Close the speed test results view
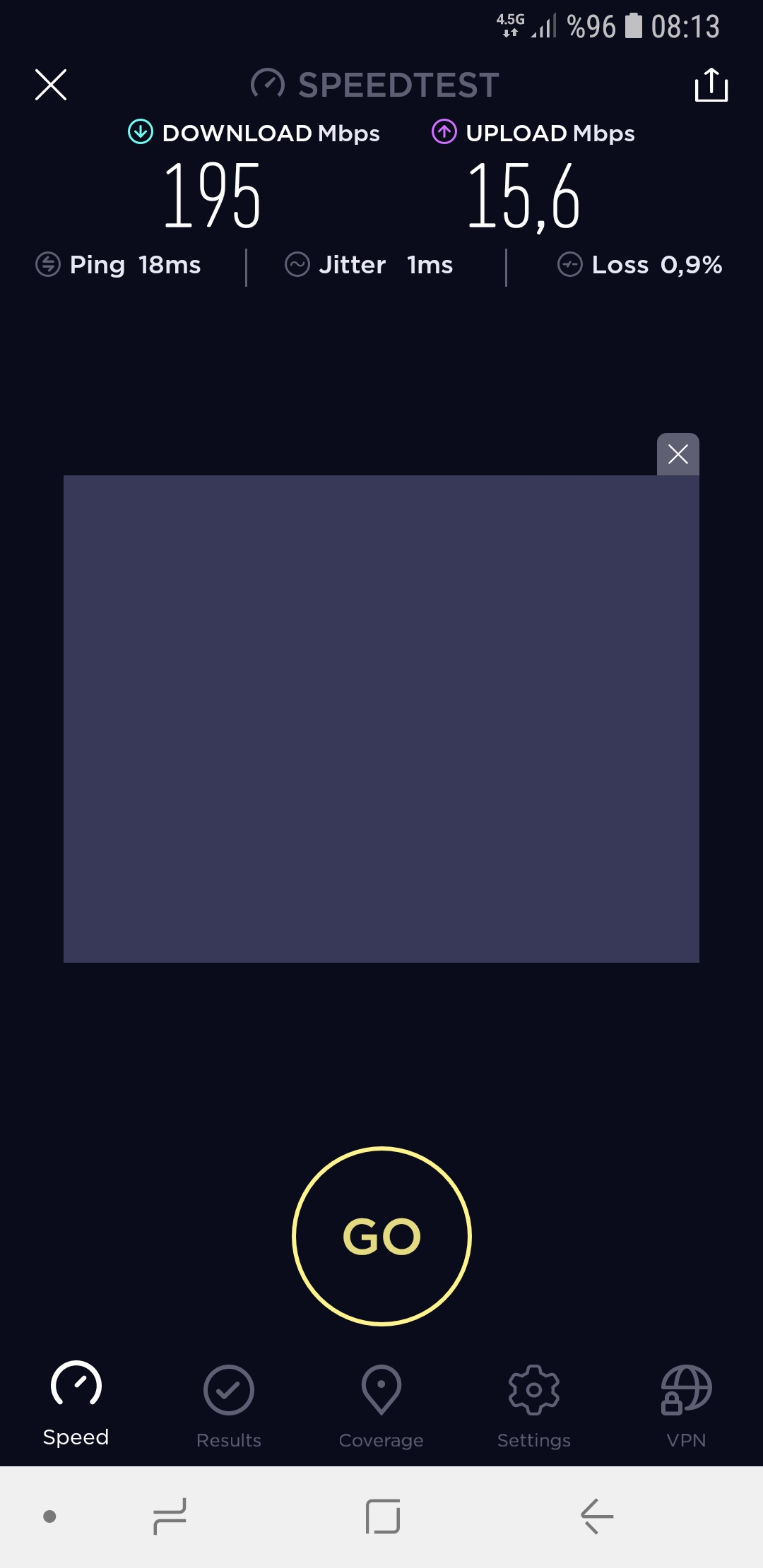 coord(51,85)
